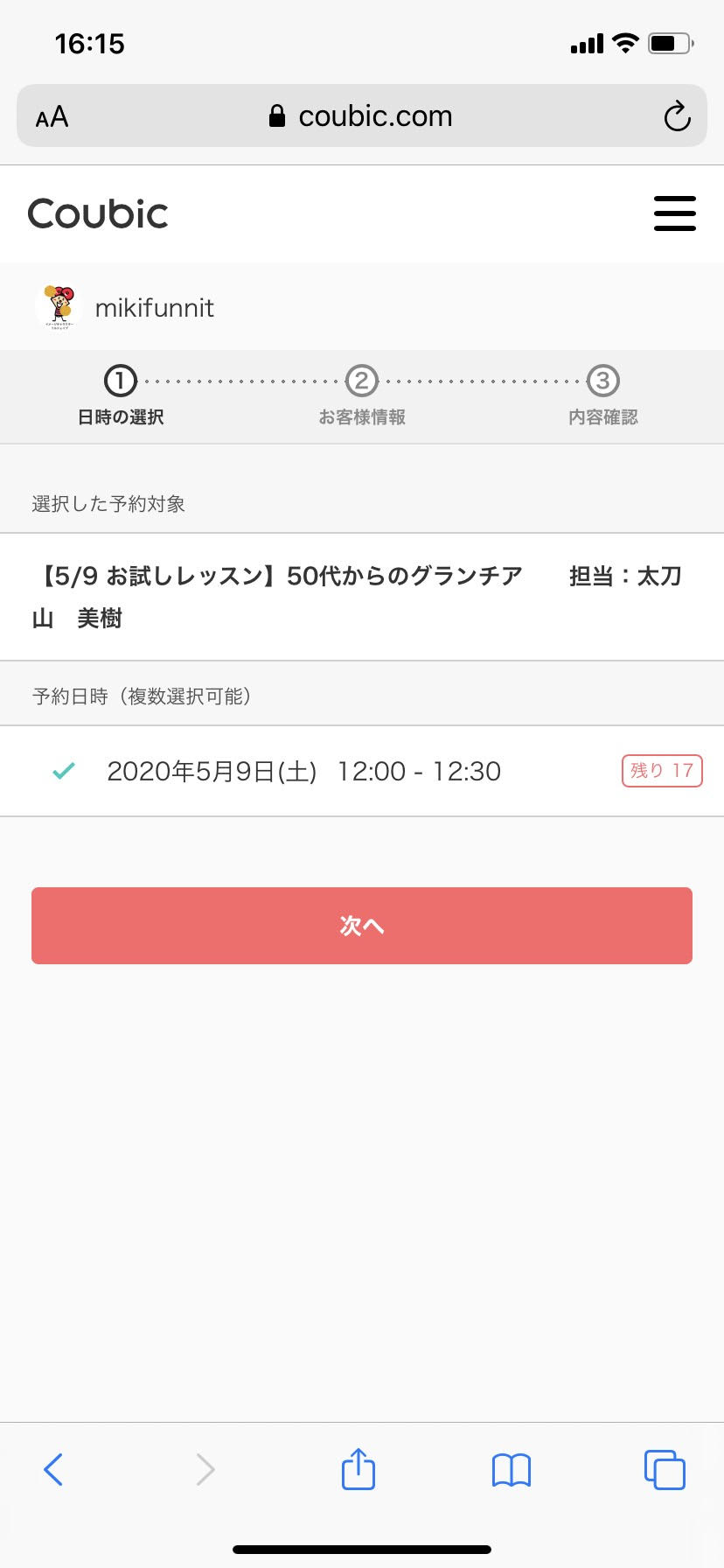724x1568 pixels.
Task: Go to the Coubic home page
Action: click(x=98, y=213)
